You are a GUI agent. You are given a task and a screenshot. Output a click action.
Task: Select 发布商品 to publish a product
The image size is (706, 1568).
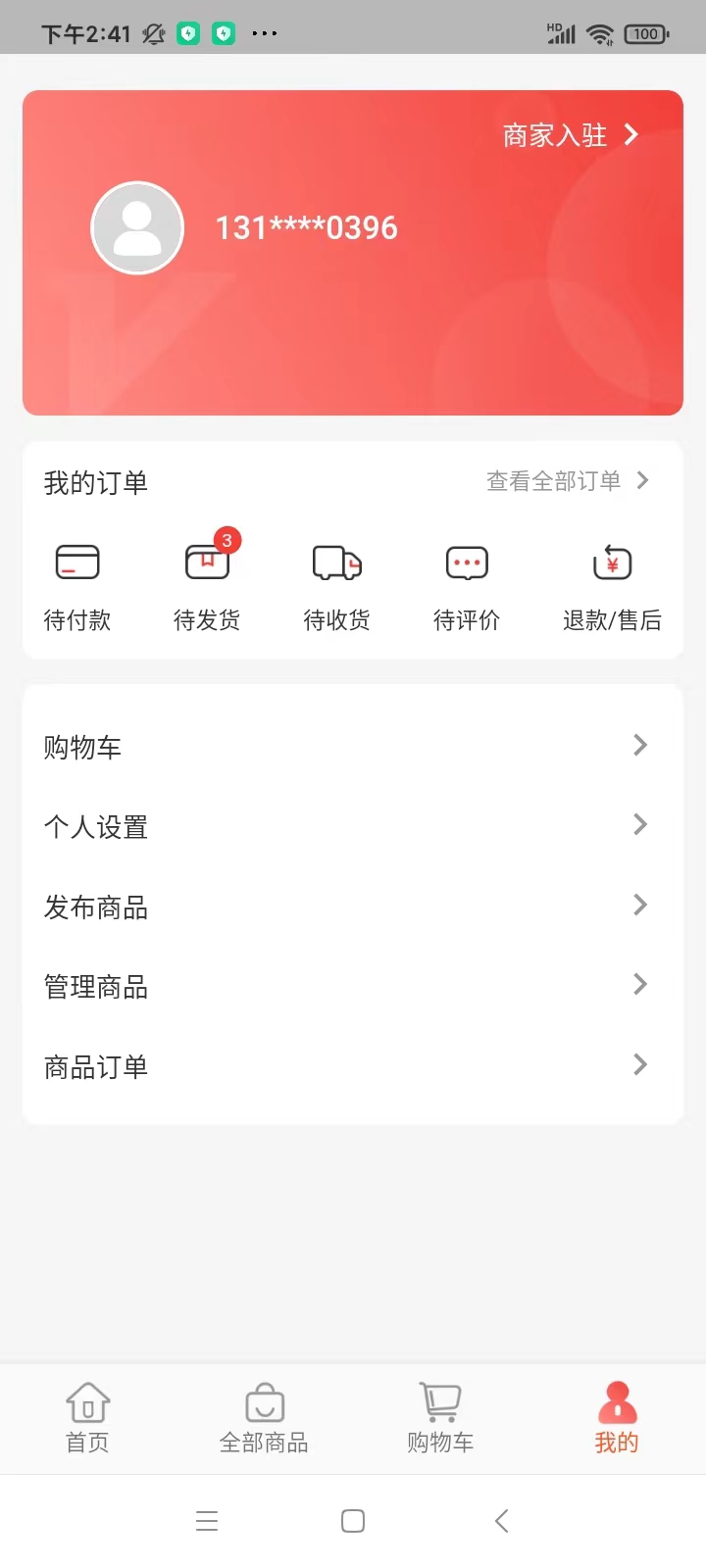353,906
